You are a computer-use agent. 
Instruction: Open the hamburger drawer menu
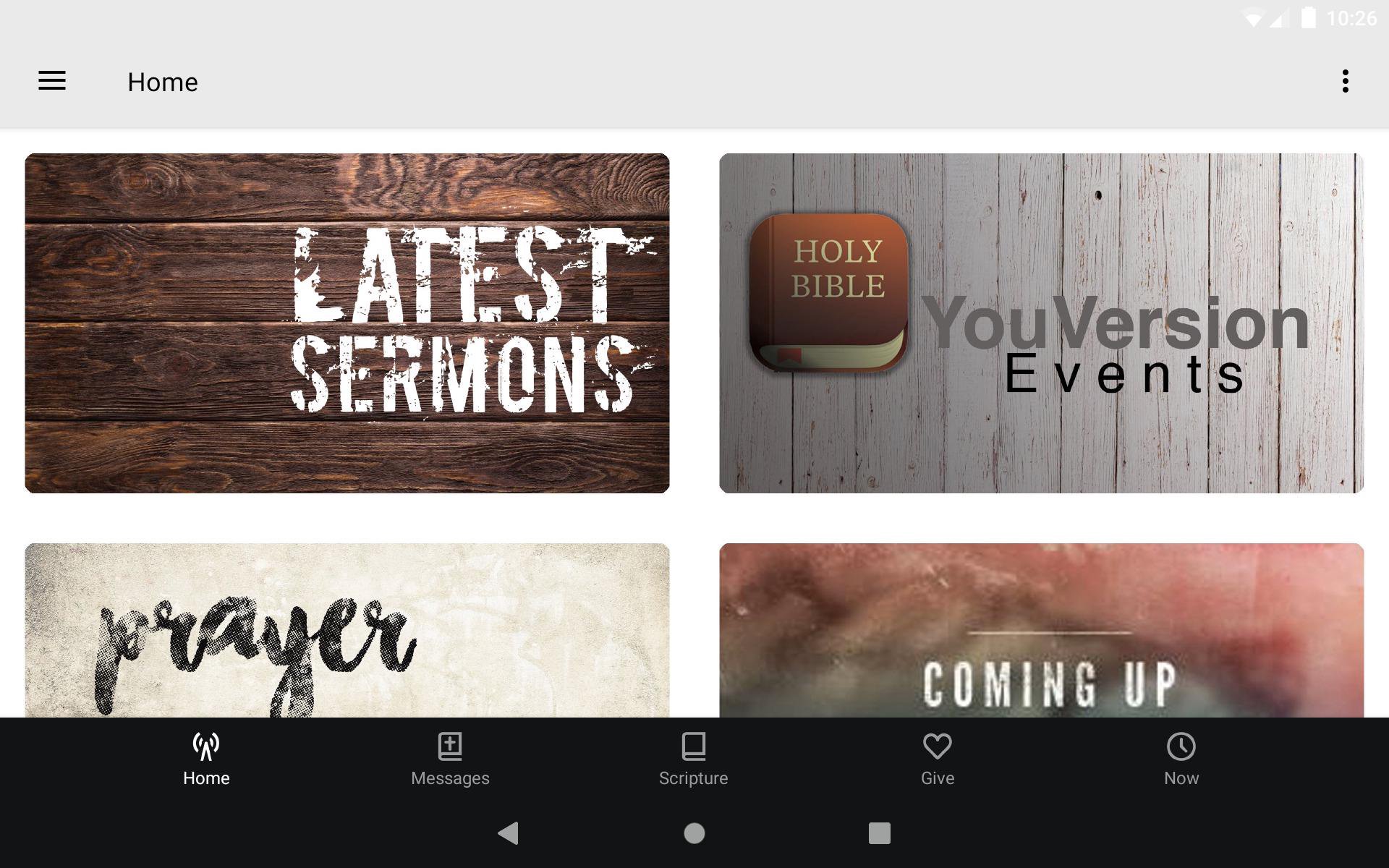52,81
